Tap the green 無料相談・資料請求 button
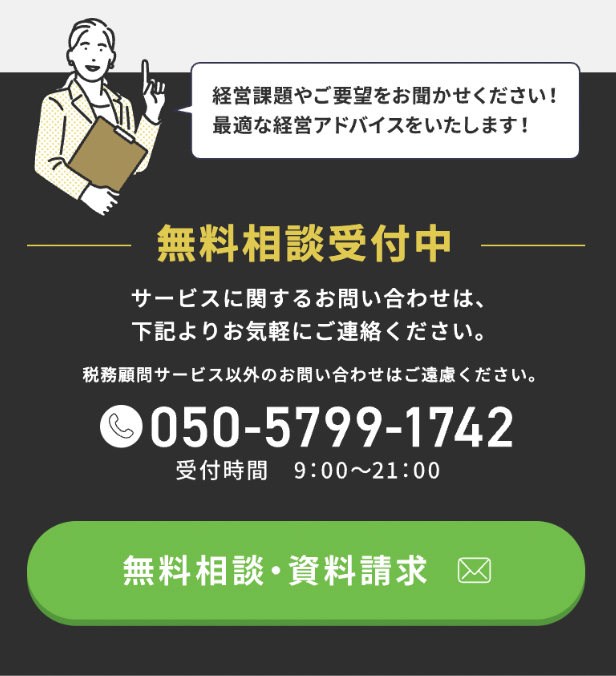 click(x=306, y=571)
